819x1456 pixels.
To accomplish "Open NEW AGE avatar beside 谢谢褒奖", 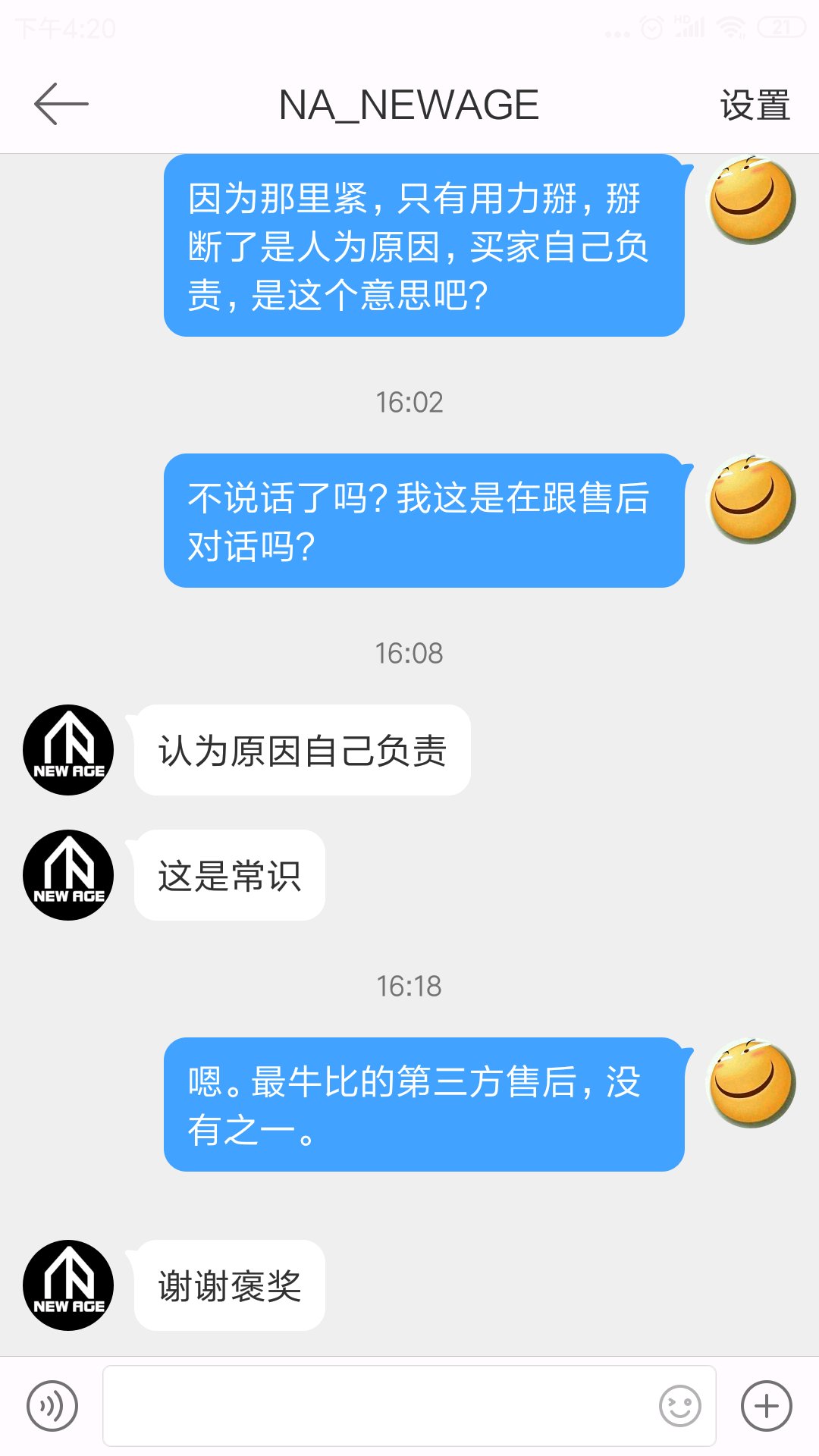I will coord(68,1285).
